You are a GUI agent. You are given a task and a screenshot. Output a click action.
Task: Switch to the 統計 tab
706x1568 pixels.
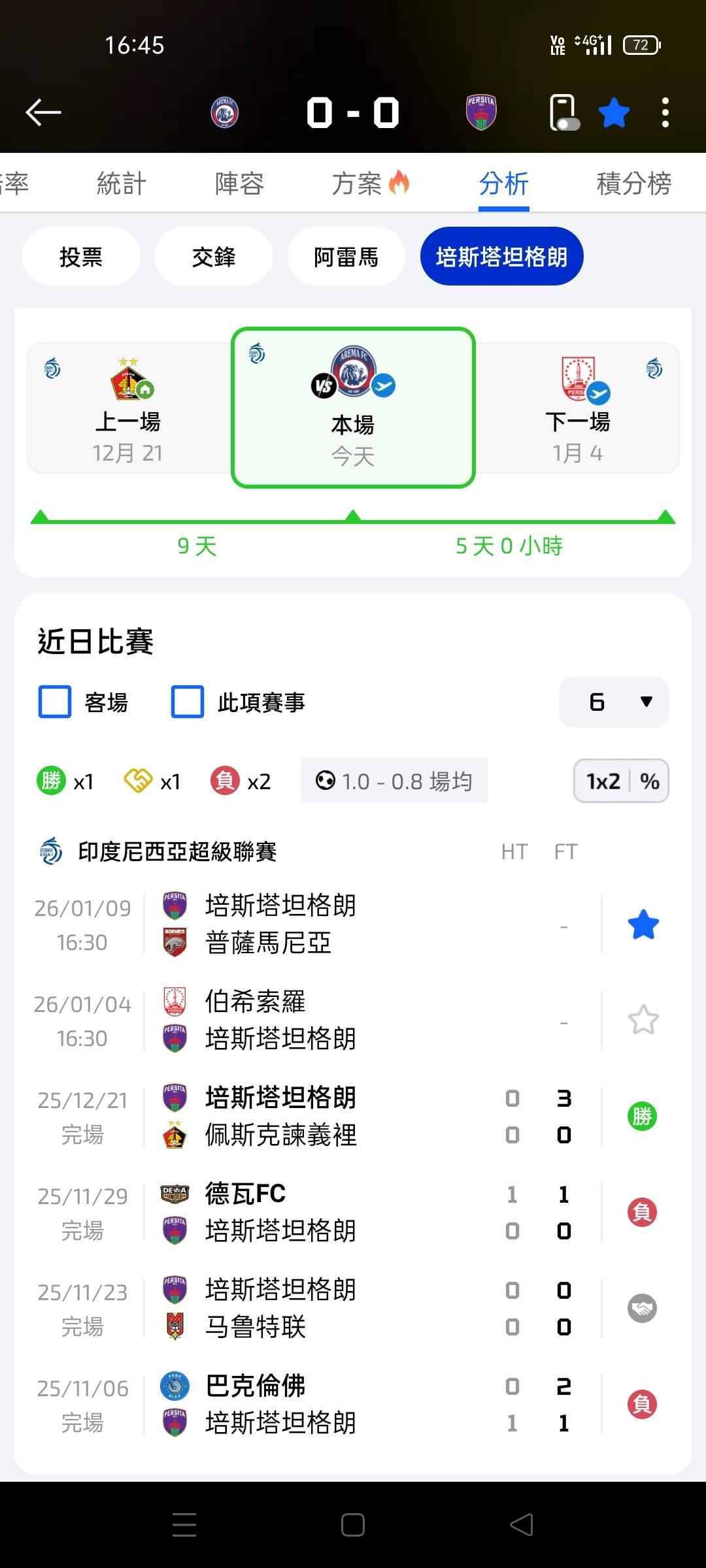(x=122, y=184)
